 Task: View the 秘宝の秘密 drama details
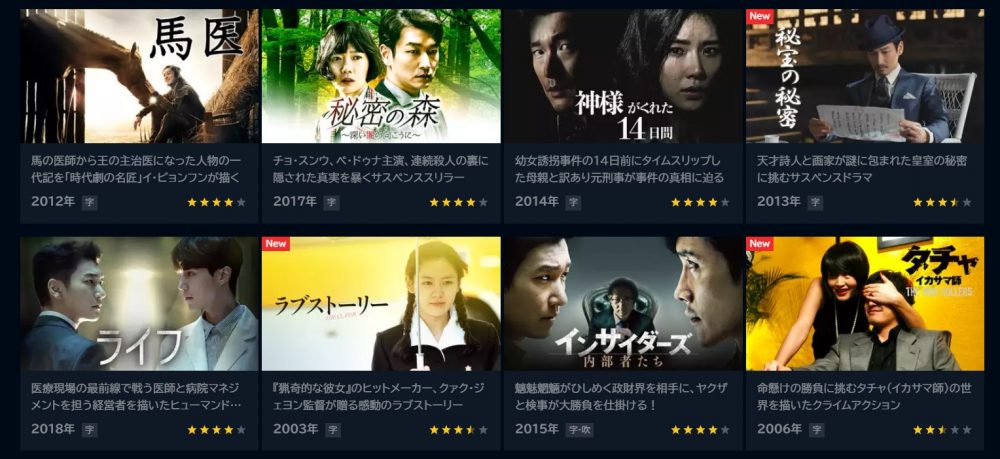865,77
